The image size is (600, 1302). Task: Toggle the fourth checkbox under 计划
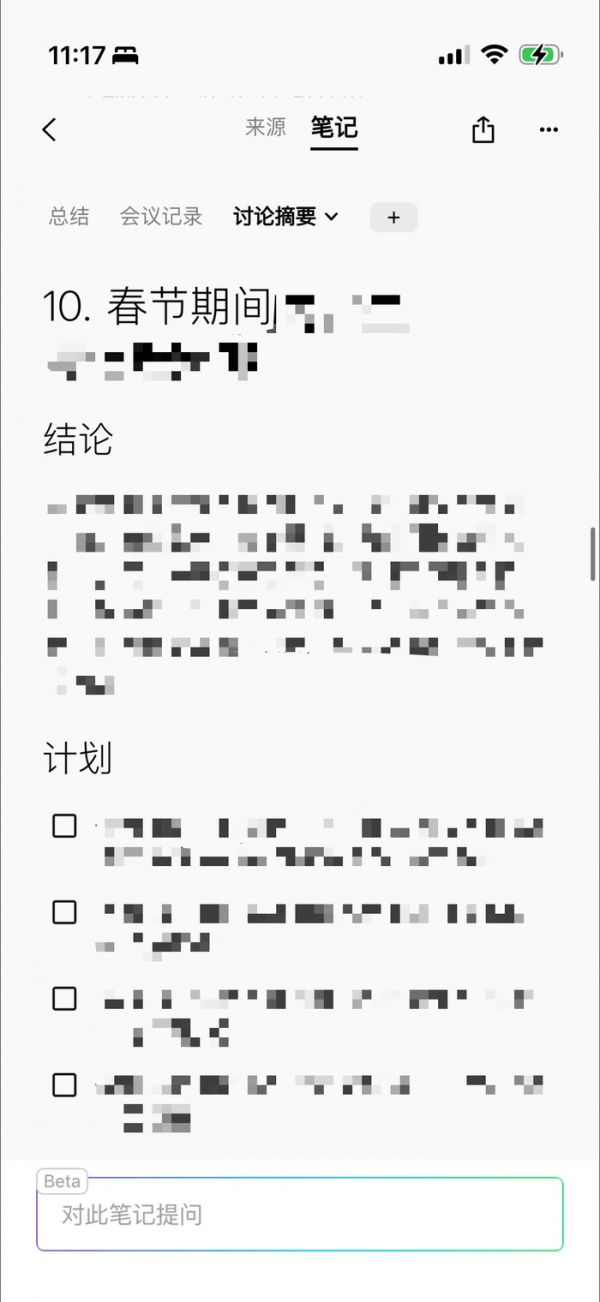64,1084
